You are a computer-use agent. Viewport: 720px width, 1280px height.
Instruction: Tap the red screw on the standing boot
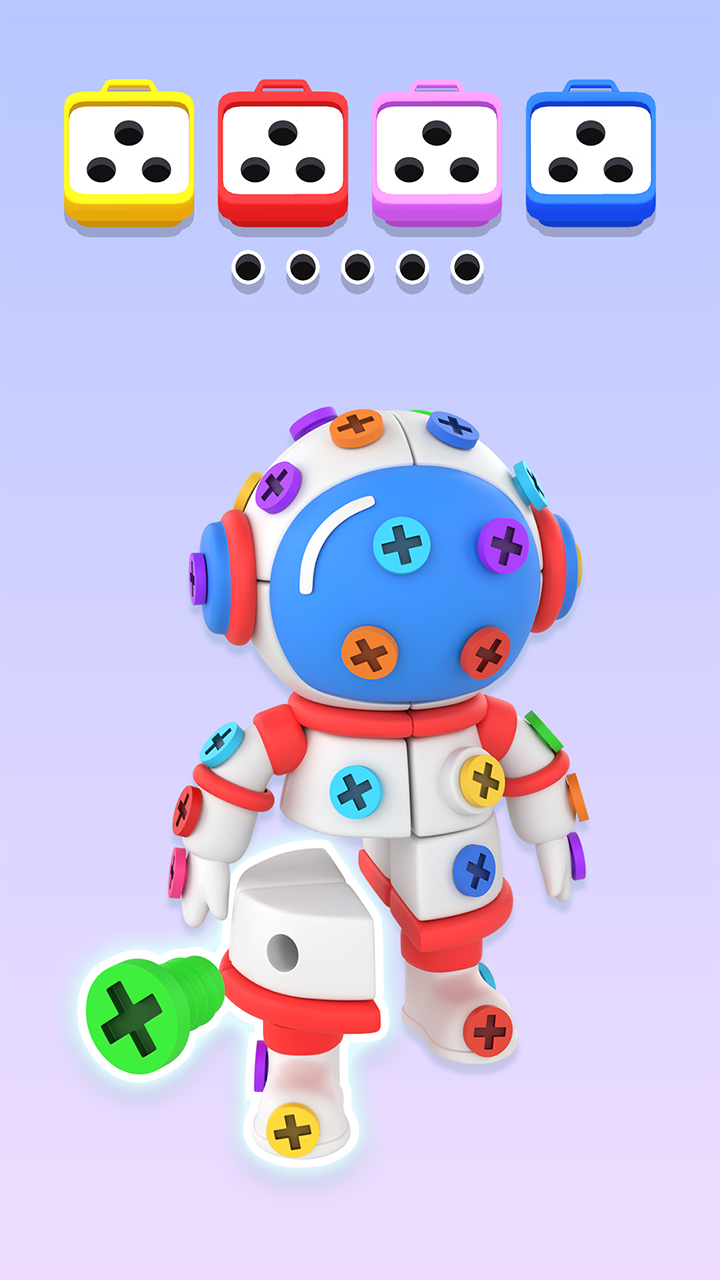[488, 1030]
